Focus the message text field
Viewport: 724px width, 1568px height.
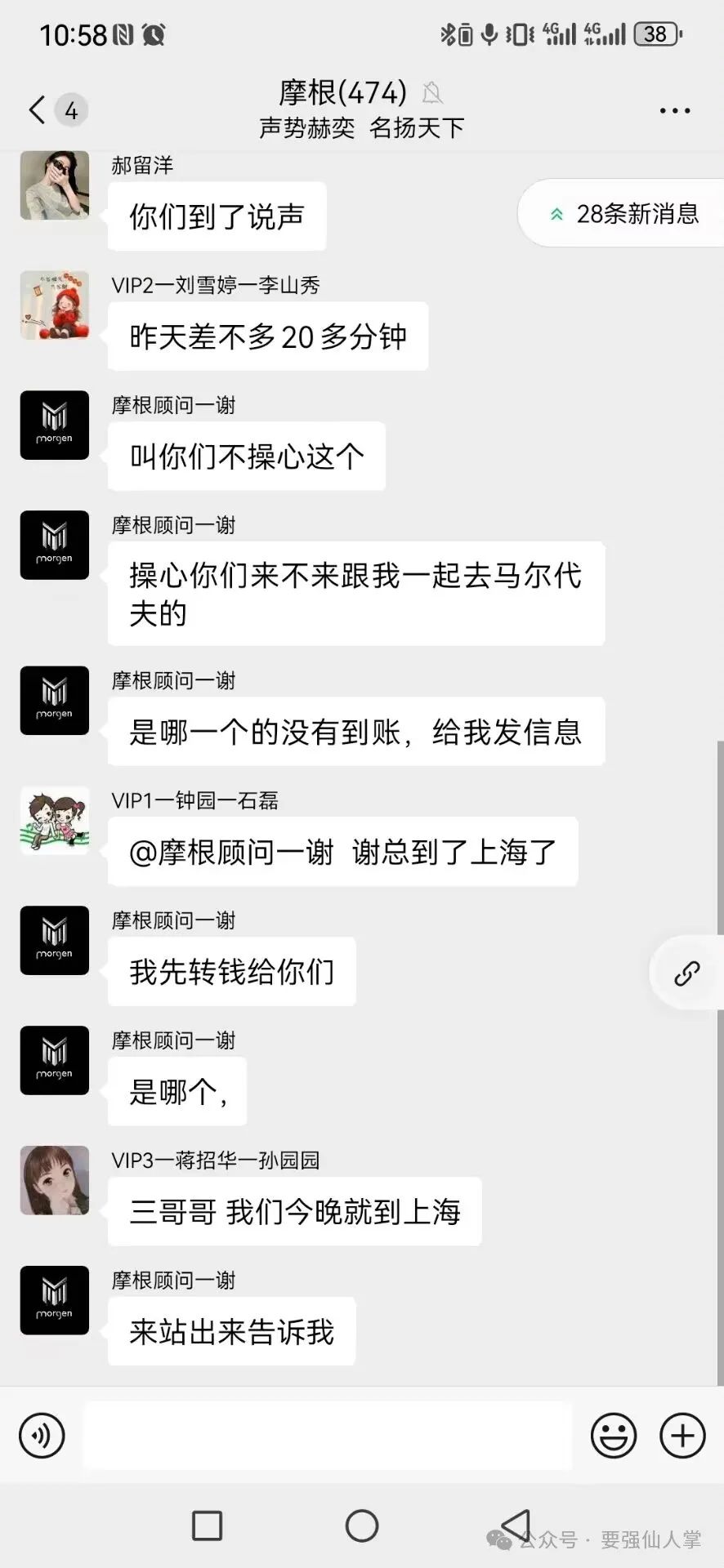point(327,1435)
